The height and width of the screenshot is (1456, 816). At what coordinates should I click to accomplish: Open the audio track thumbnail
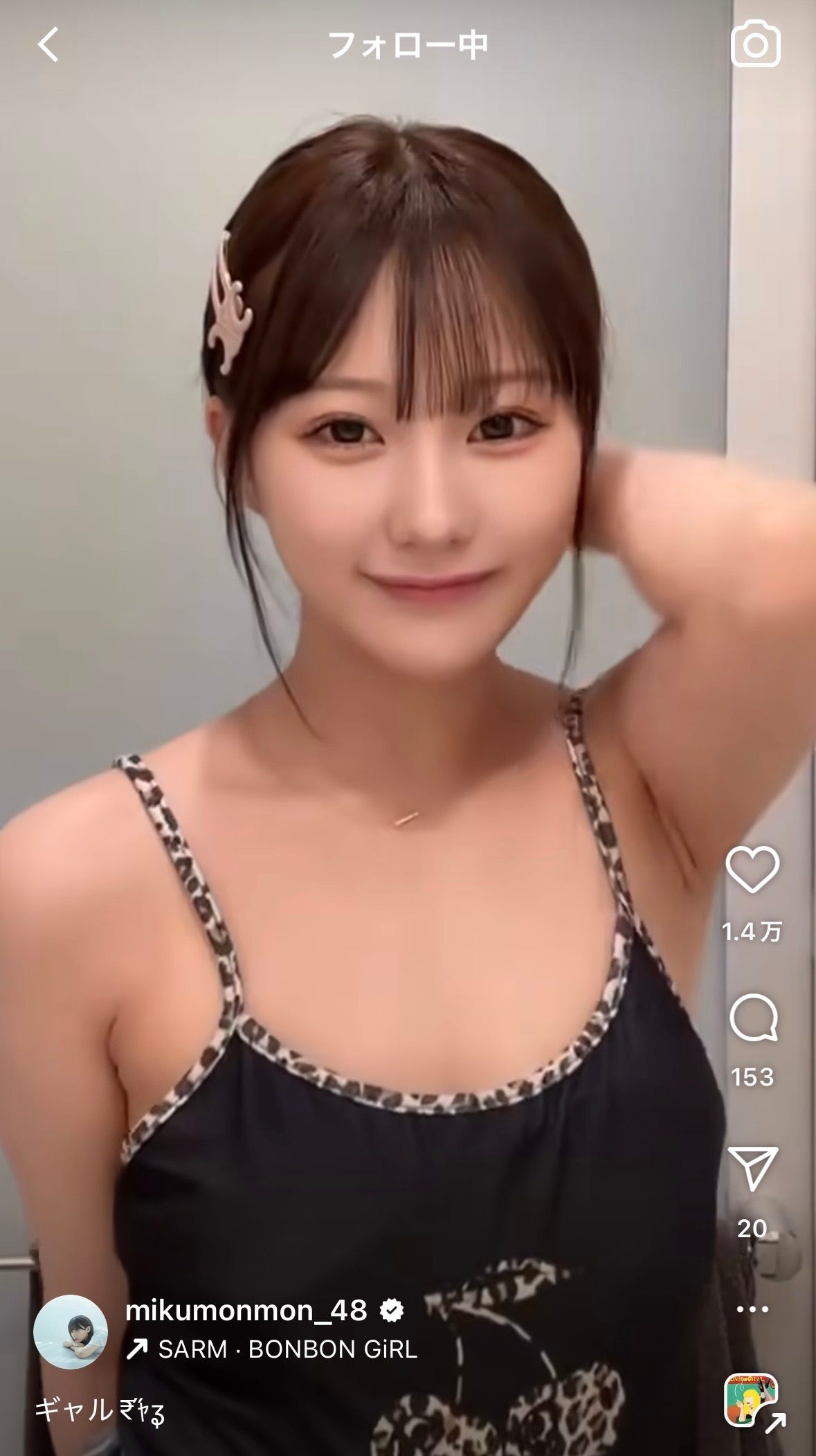tap(750, 1399)
